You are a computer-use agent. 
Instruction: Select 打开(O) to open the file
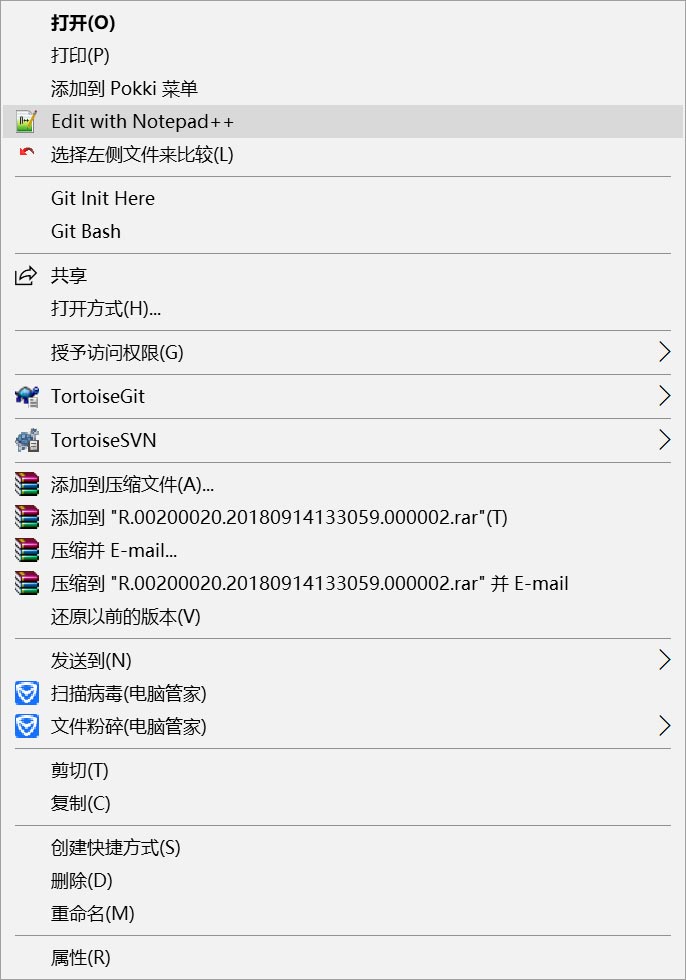pyautogui.click(x=83, y=23)
